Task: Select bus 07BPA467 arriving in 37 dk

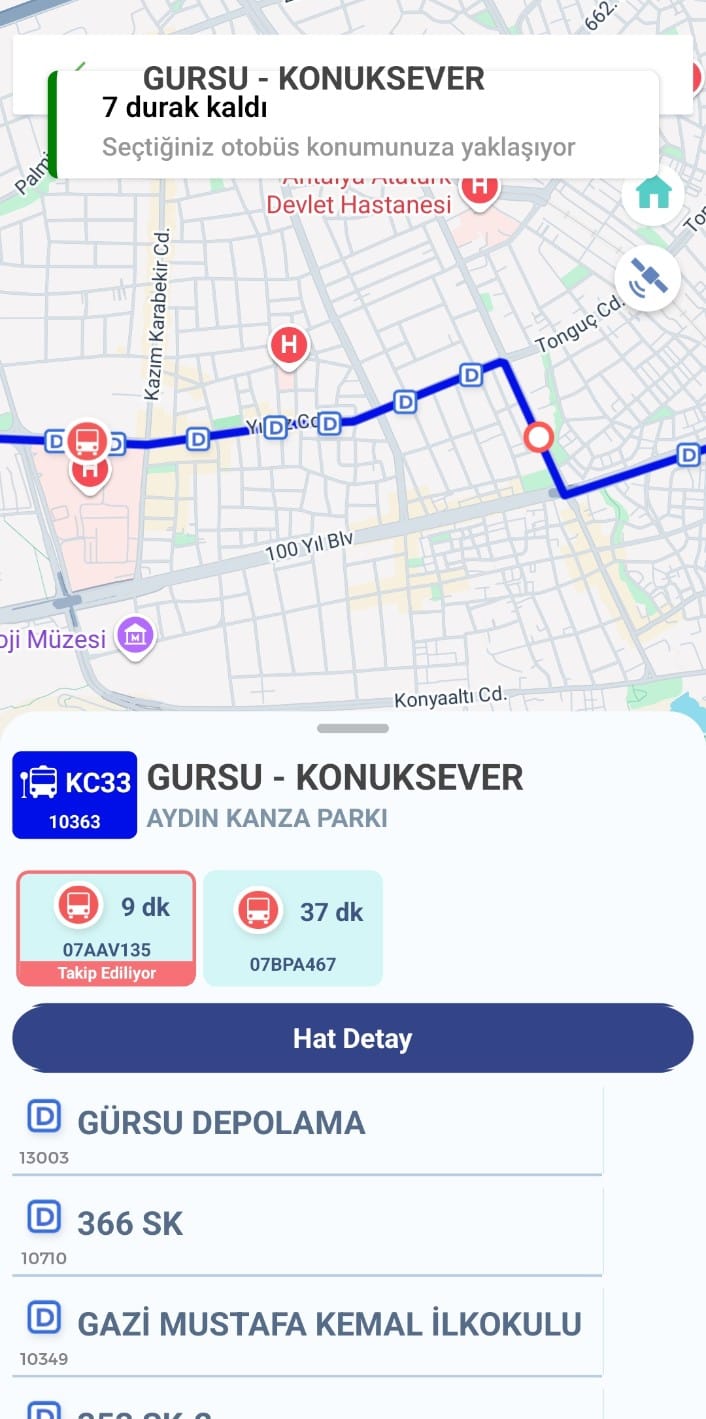Action: click(x=293, y=928)
